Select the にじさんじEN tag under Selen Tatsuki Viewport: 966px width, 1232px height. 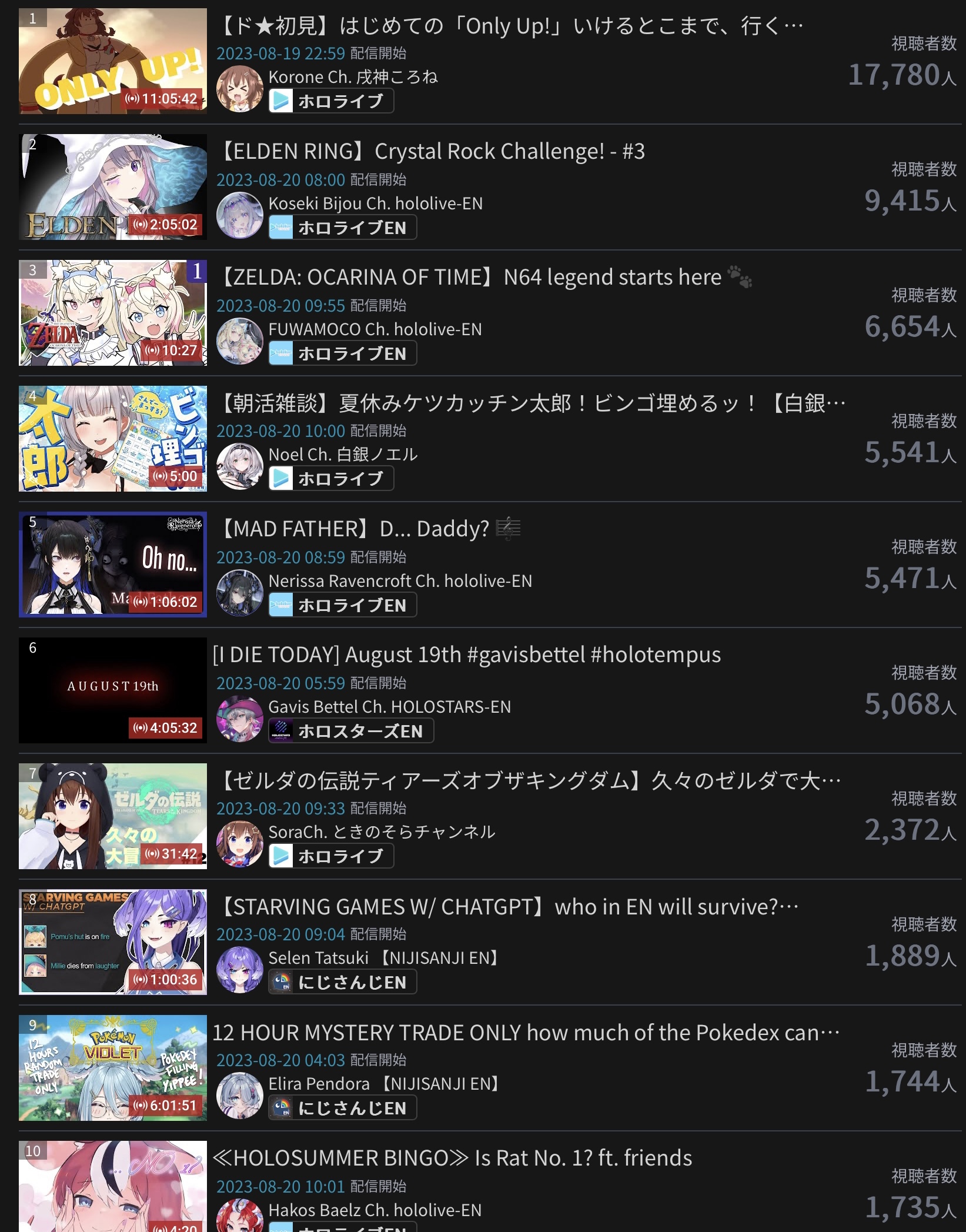coord(342,982)
